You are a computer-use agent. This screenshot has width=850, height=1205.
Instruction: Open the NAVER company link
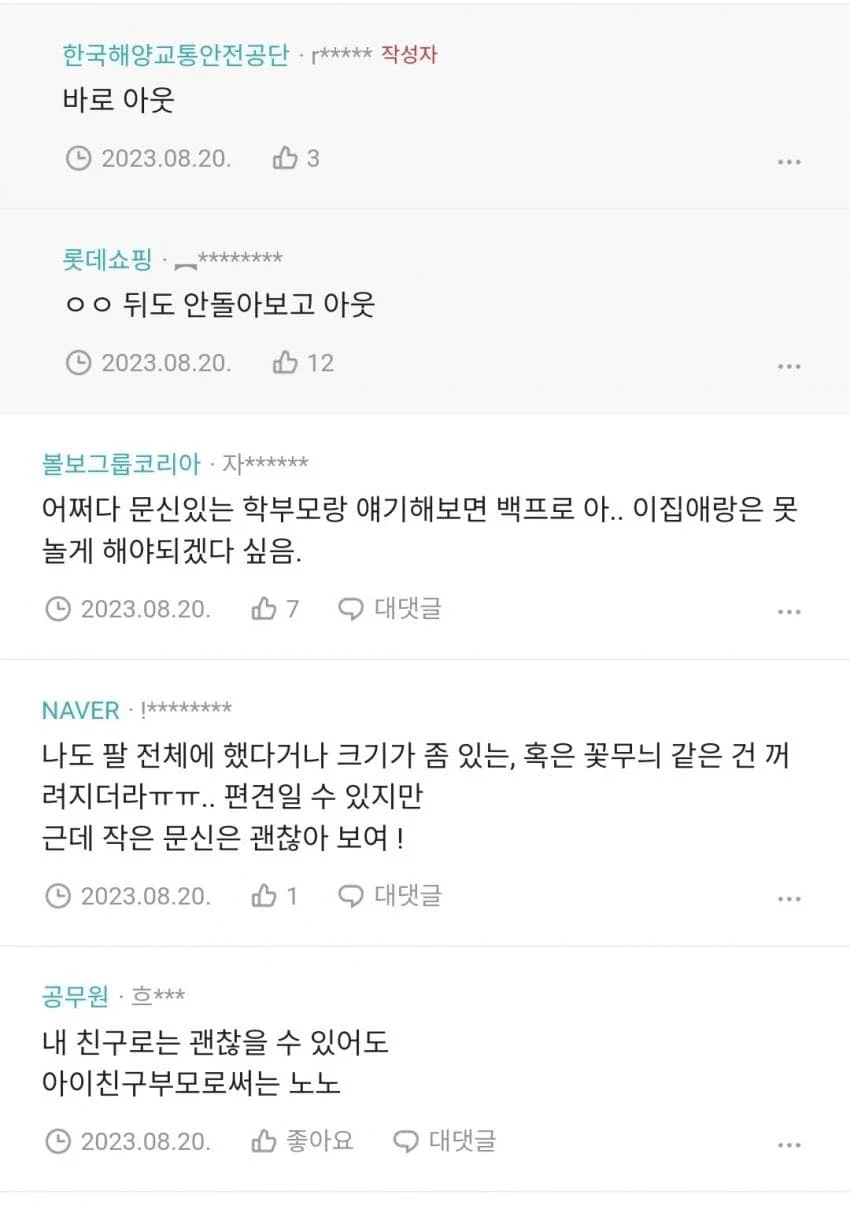[80, 710]
